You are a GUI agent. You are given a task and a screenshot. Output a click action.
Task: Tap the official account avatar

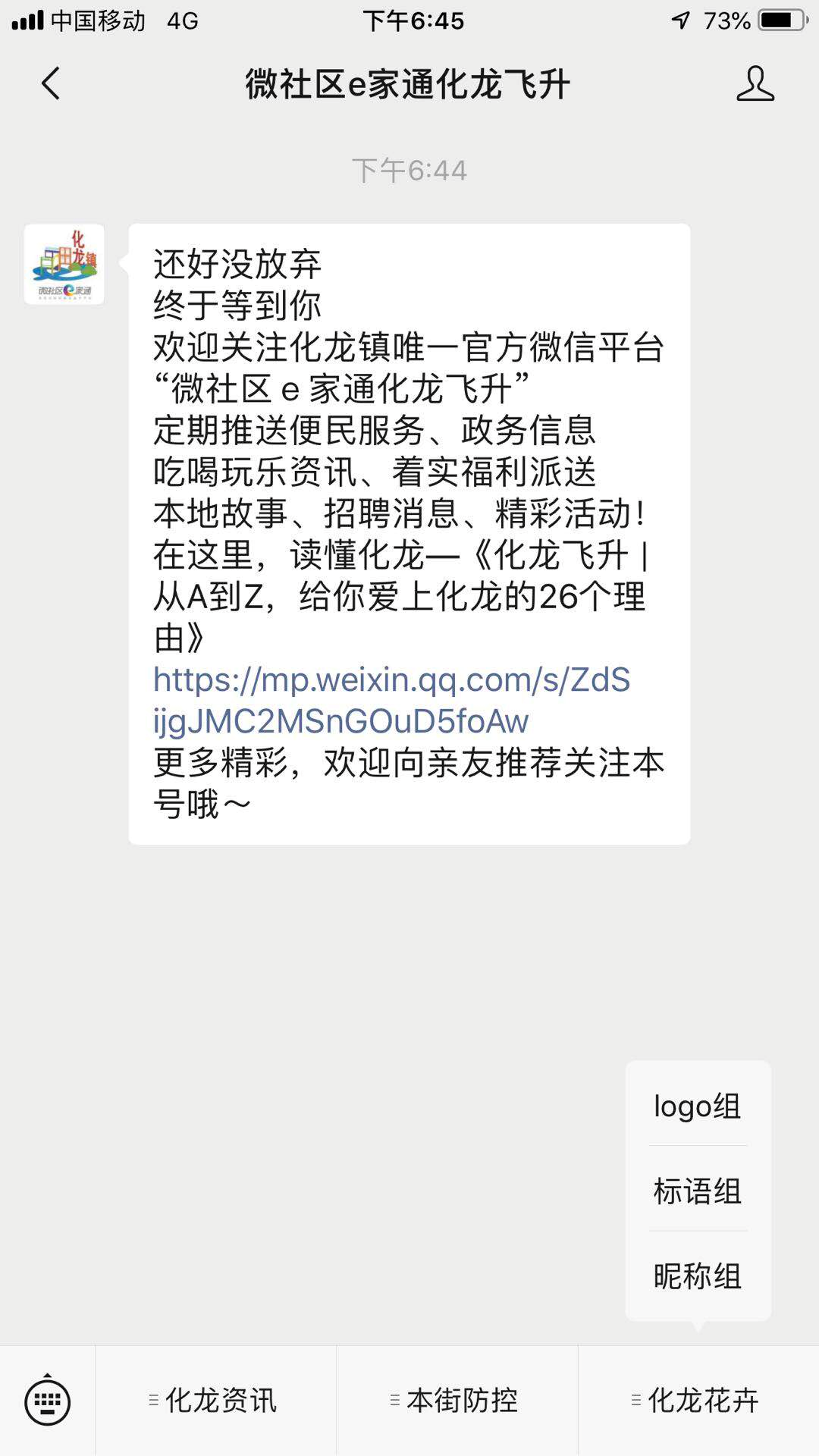(x=64, y=264)
